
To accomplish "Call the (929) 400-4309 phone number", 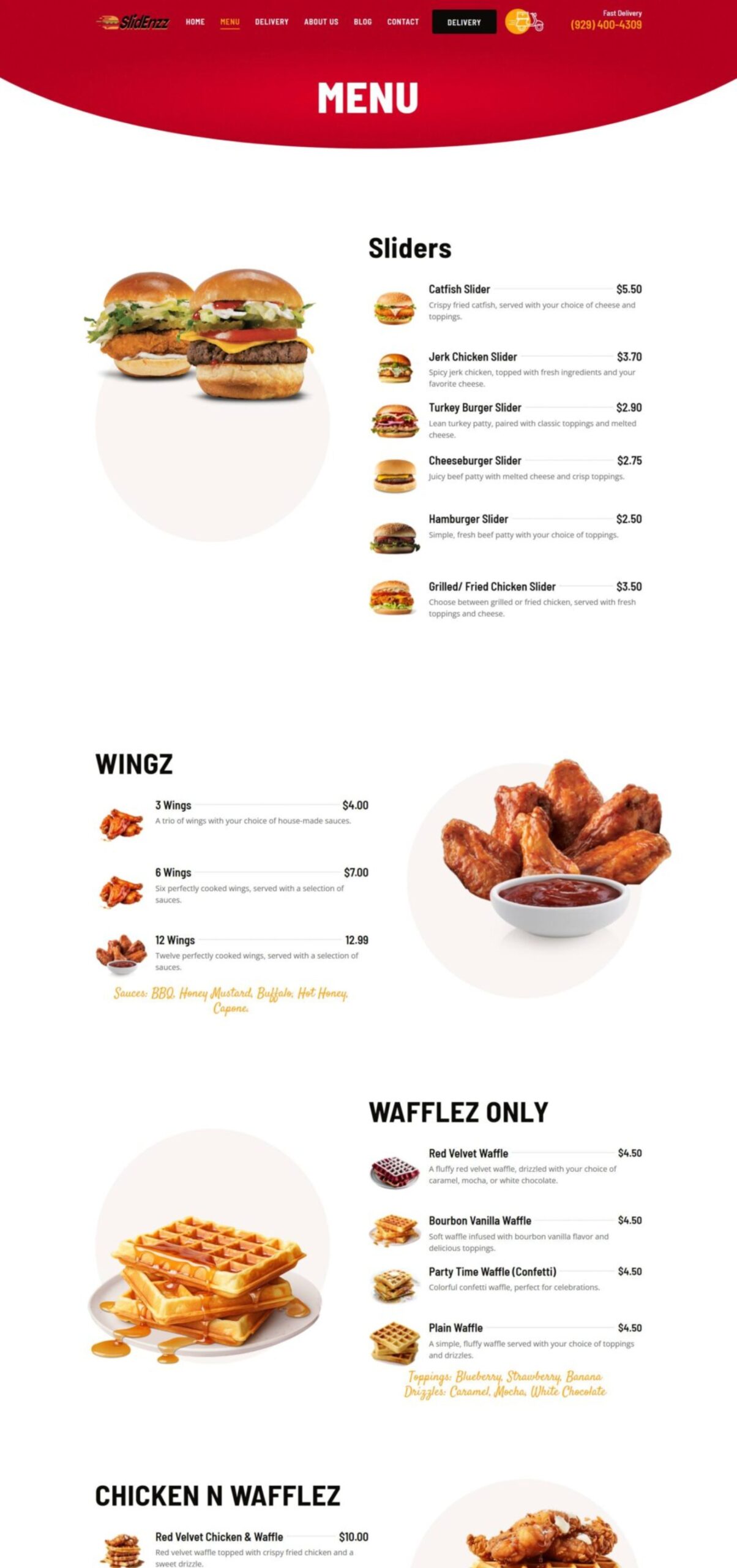I will [x=606, y=24].
